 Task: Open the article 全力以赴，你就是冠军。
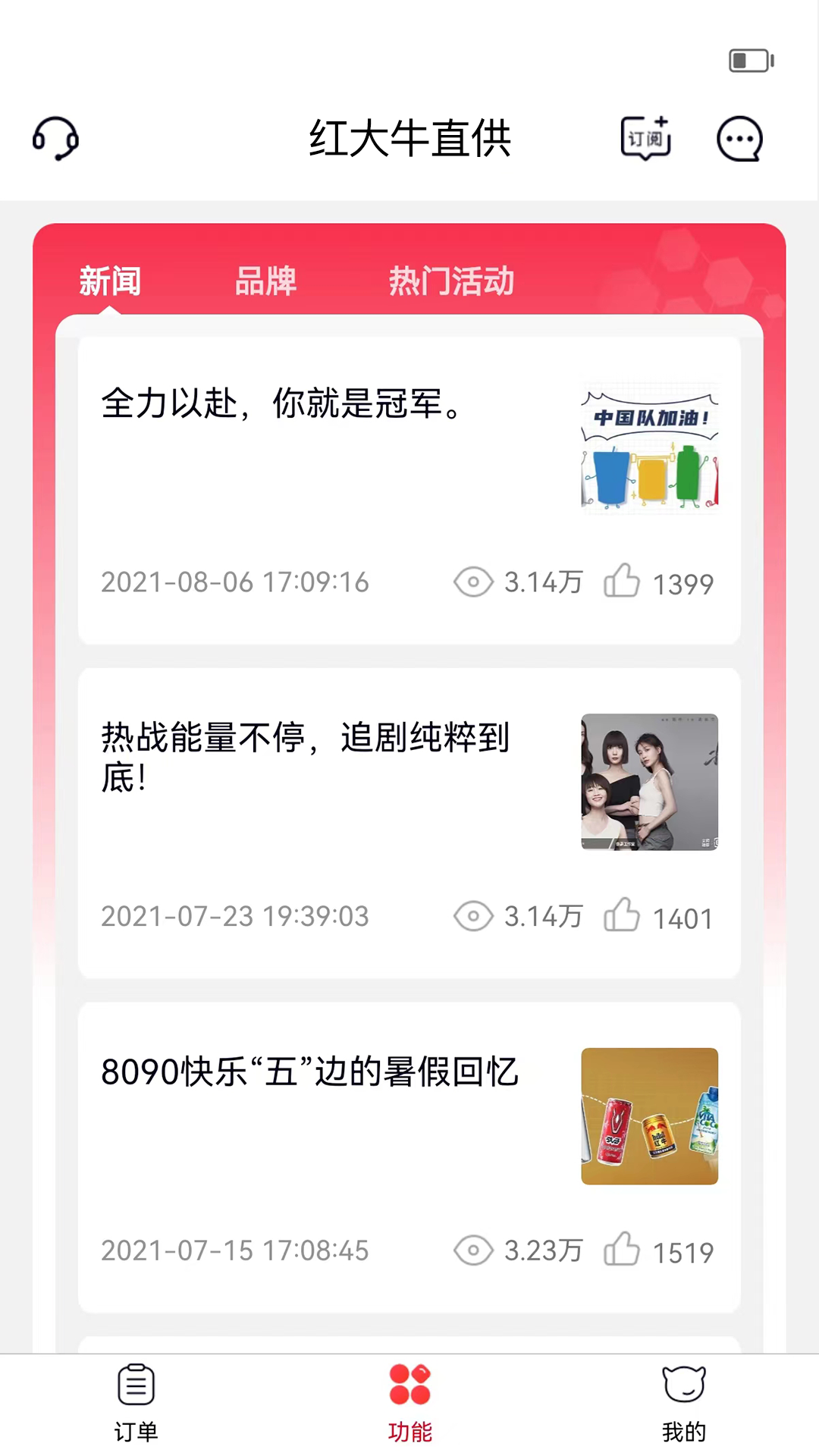pos(281,403)
